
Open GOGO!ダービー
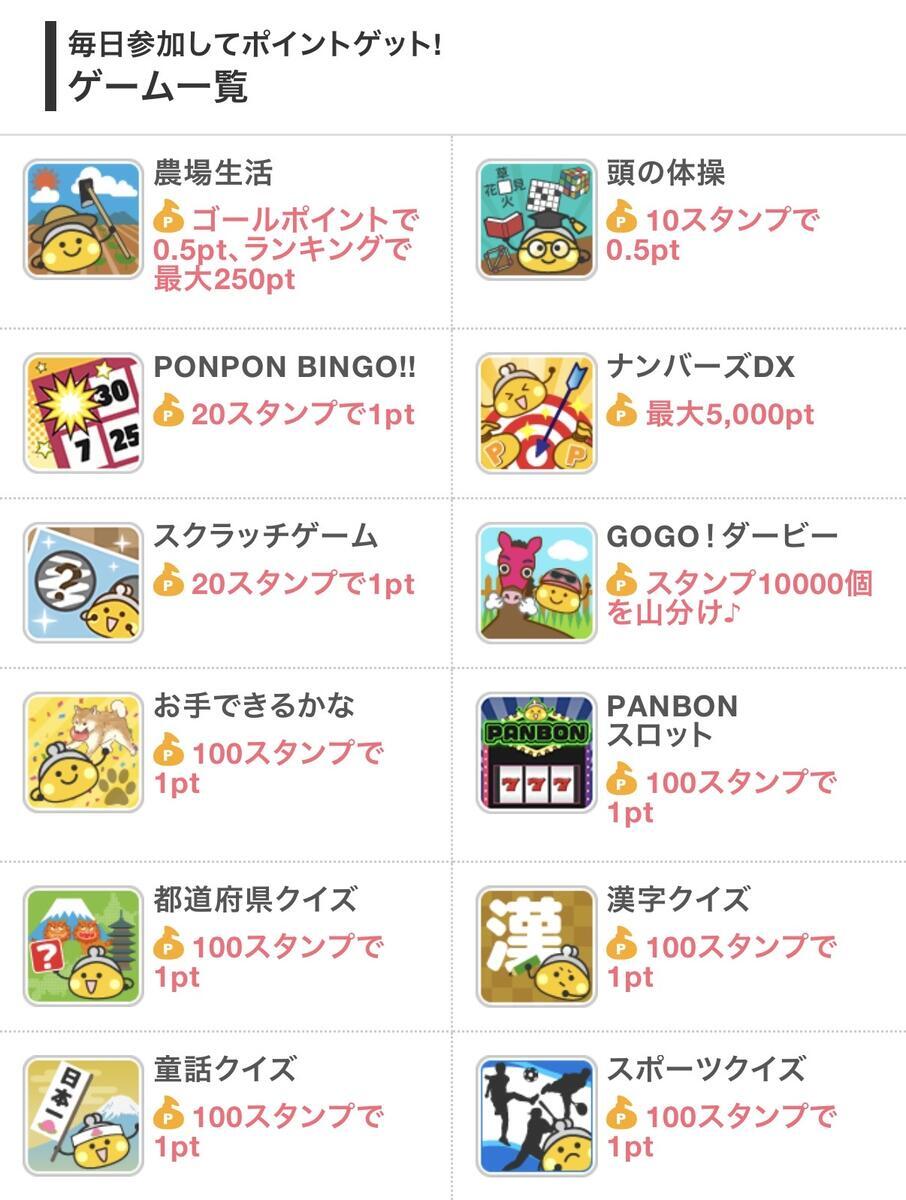679,583
